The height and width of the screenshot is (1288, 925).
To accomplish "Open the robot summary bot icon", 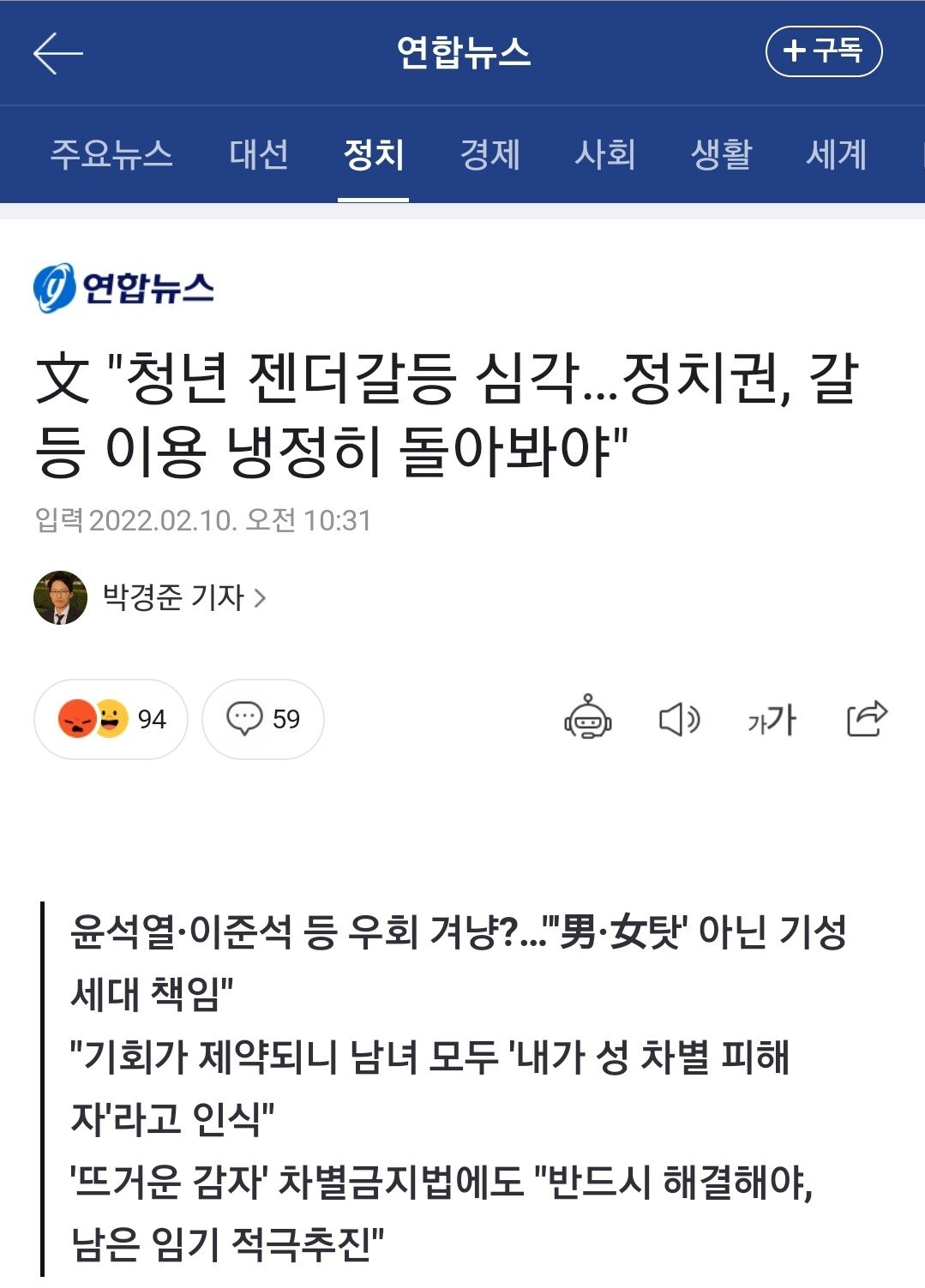I will click(x=587, y=718).
